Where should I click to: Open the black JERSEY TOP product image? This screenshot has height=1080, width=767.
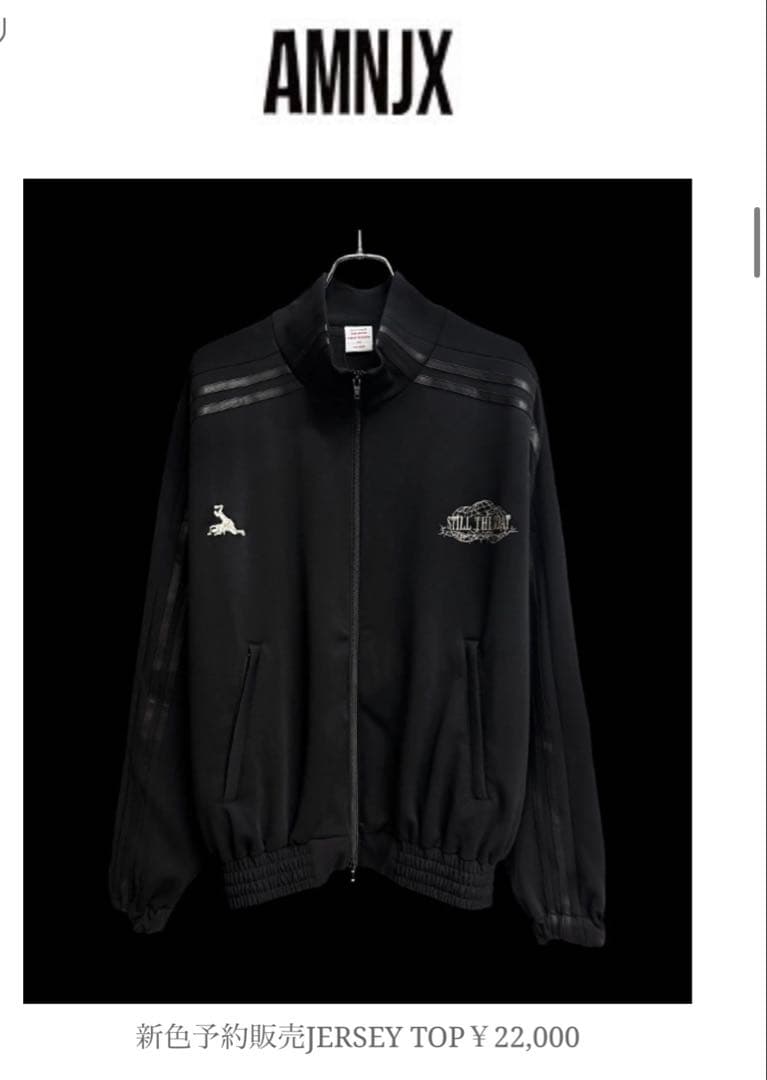pos(357,590)
